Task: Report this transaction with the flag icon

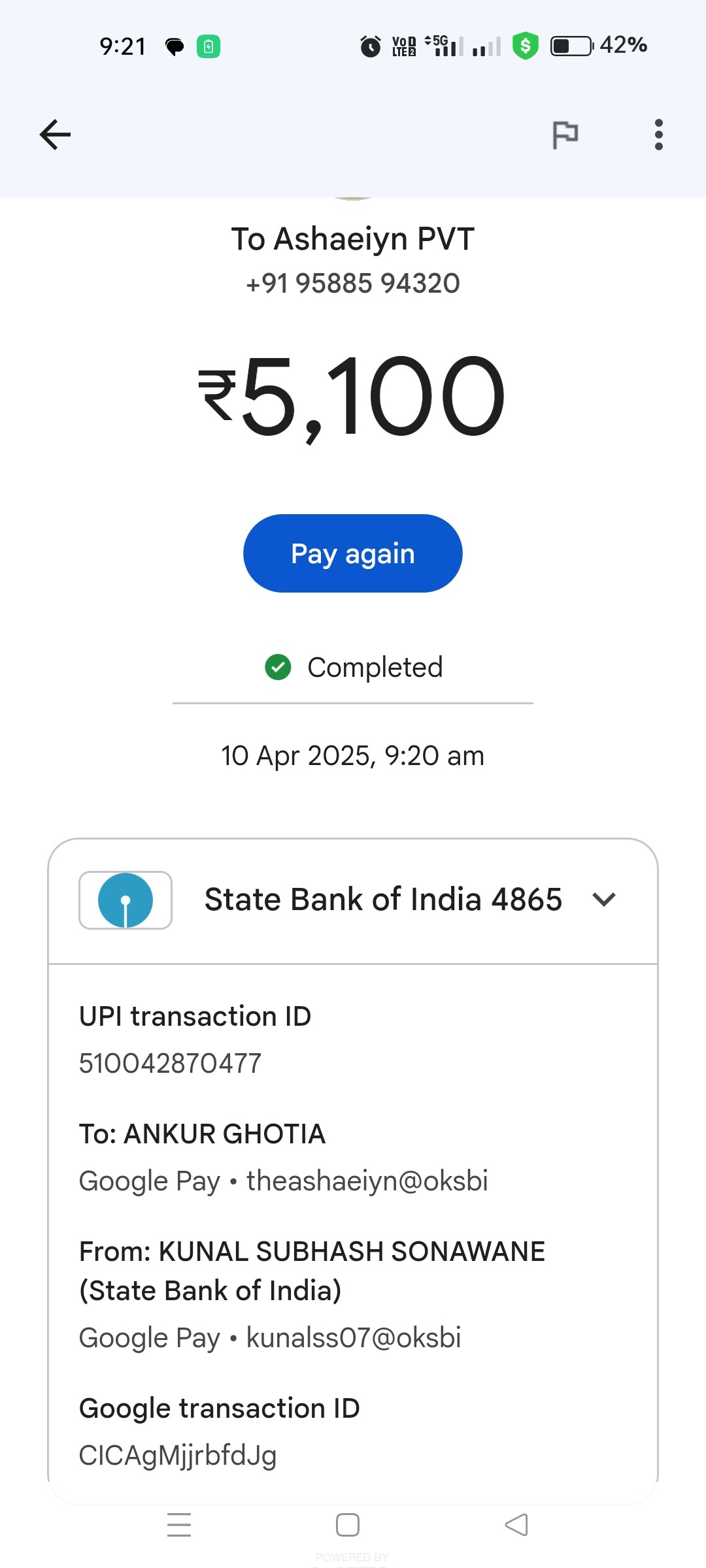Action: (565, 135)
